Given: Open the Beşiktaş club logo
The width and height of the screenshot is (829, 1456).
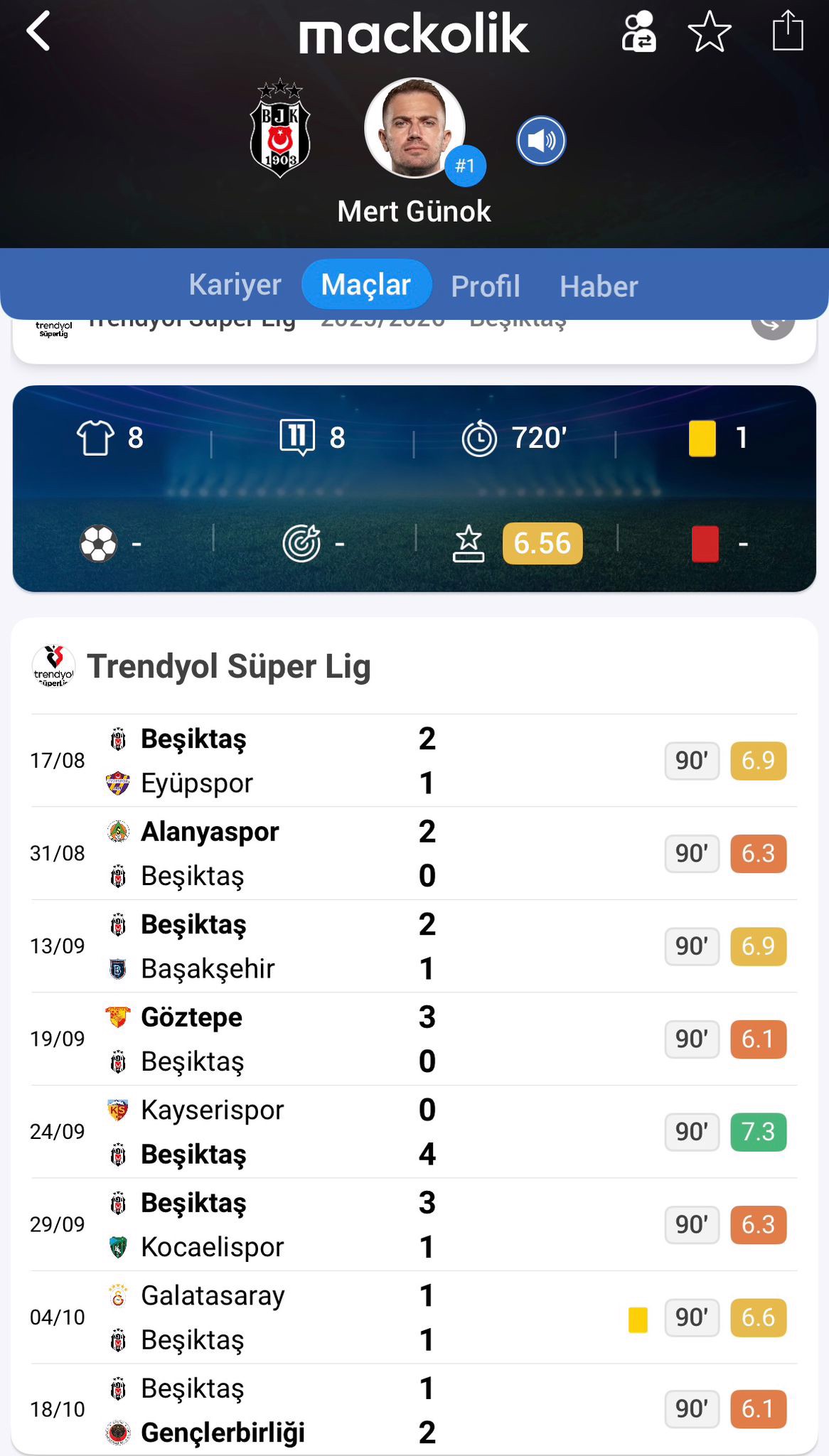Looking at the screenshot, I should (x=280, y=129).
